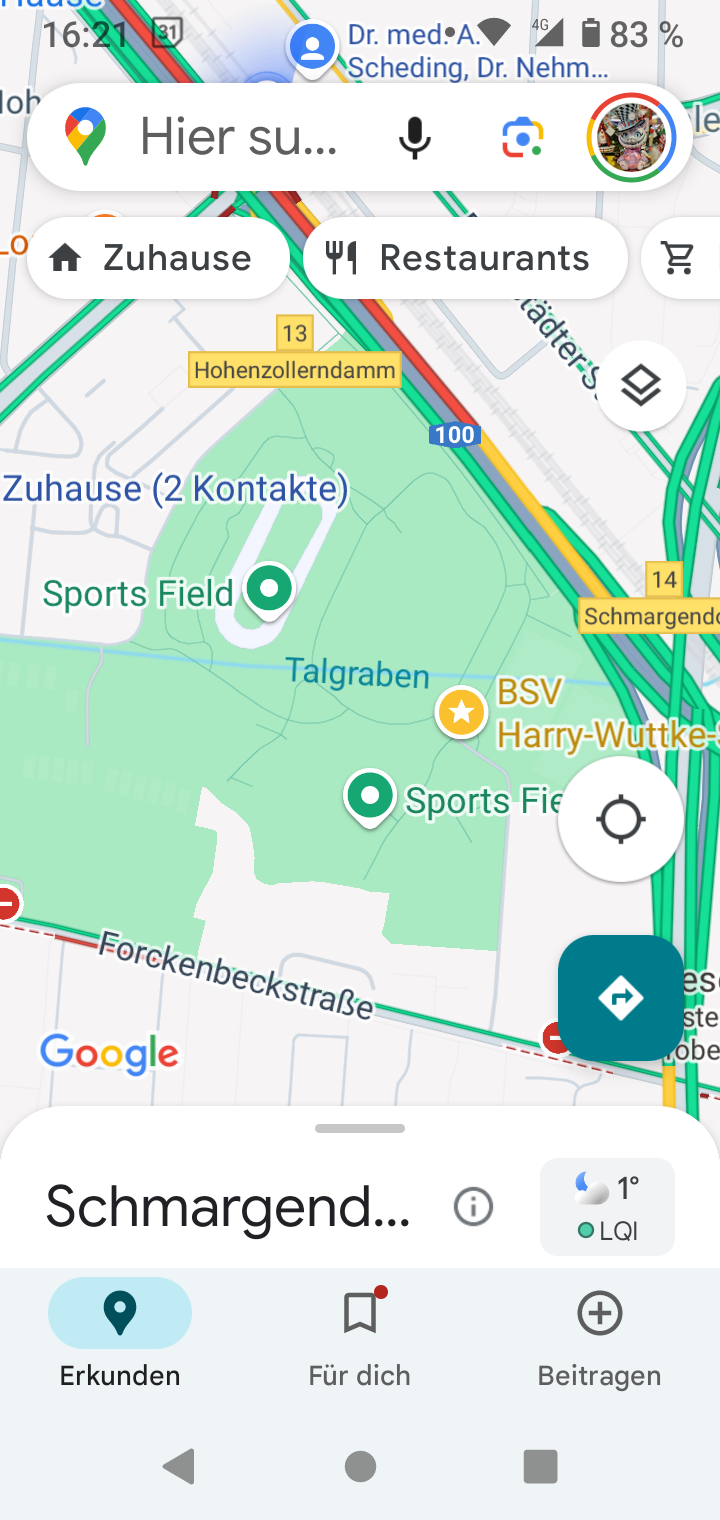Open the account profile picture
The width and height of the screenshot is (720, 1520).
pos(631,137)
